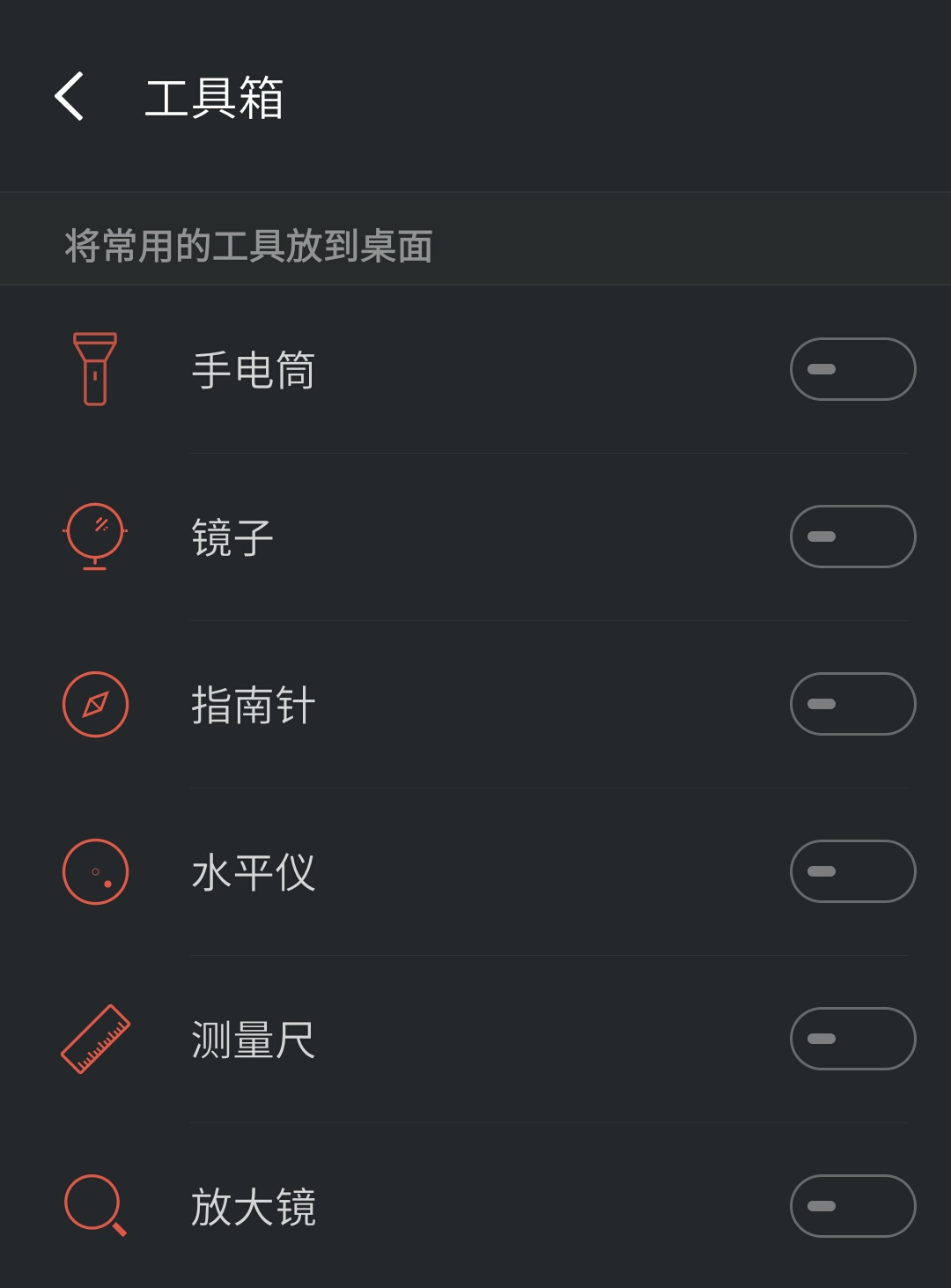Turn on the level (水平仪) toggle

pos(851,871)
